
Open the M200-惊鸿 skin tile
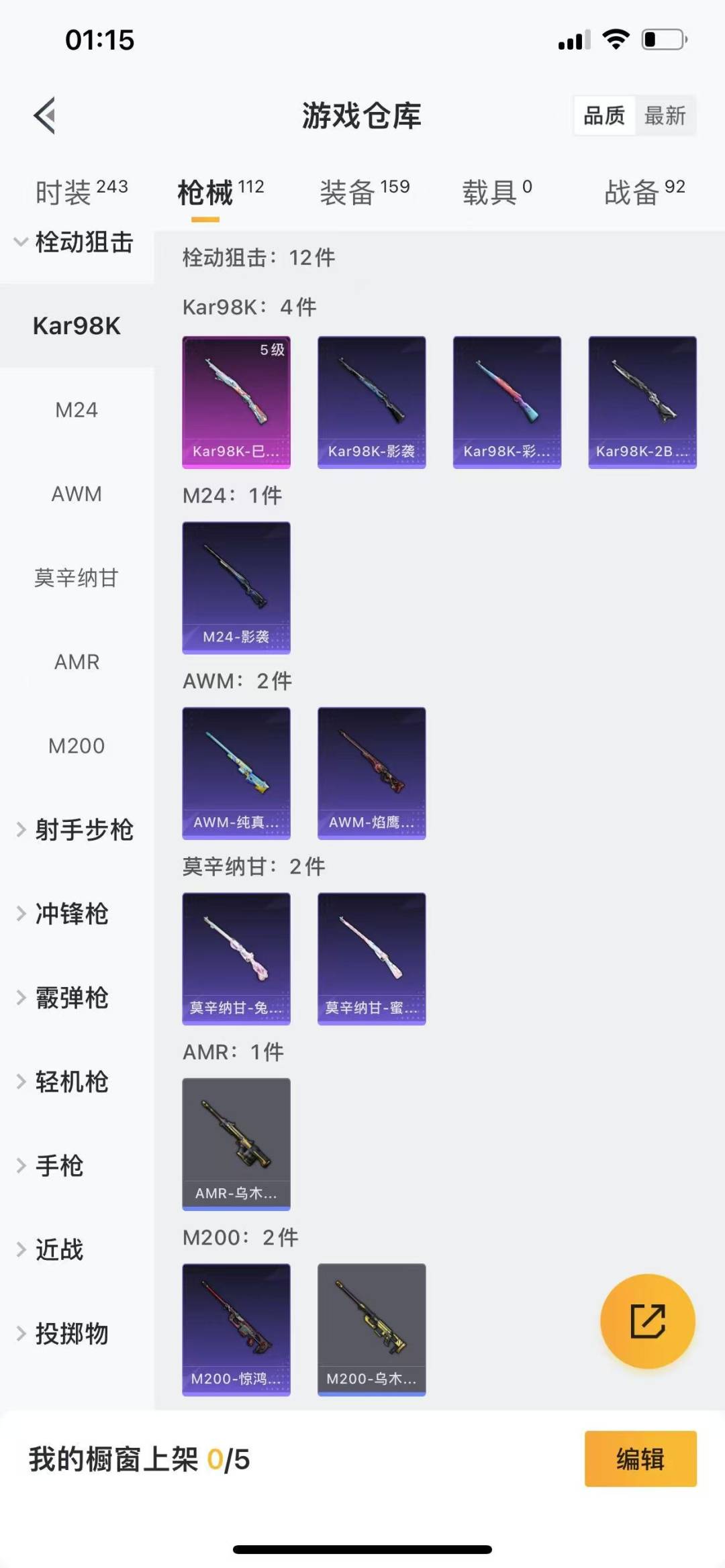point(236,1329)
